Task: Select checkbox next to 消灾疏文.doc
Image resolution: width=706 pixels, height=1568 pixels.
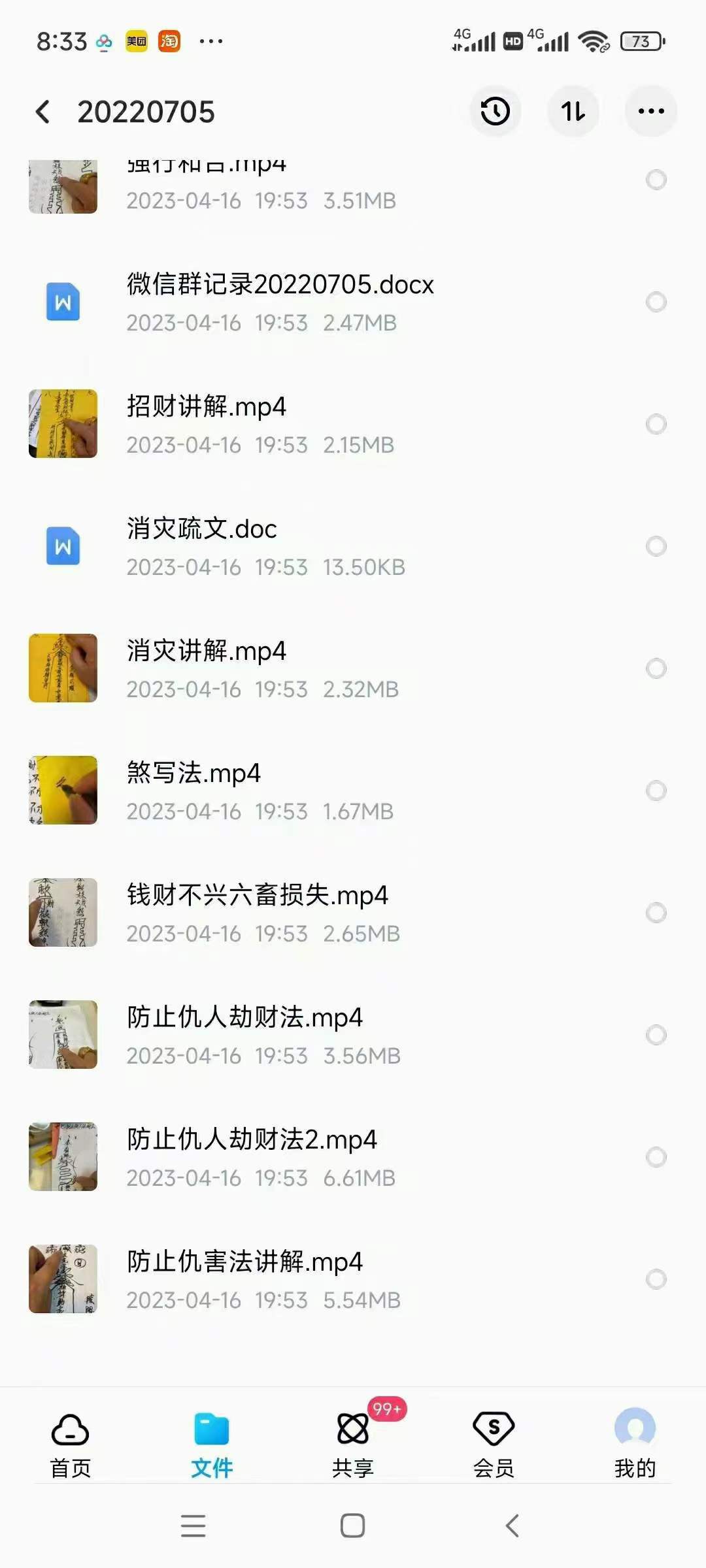Action: point(656,547)
